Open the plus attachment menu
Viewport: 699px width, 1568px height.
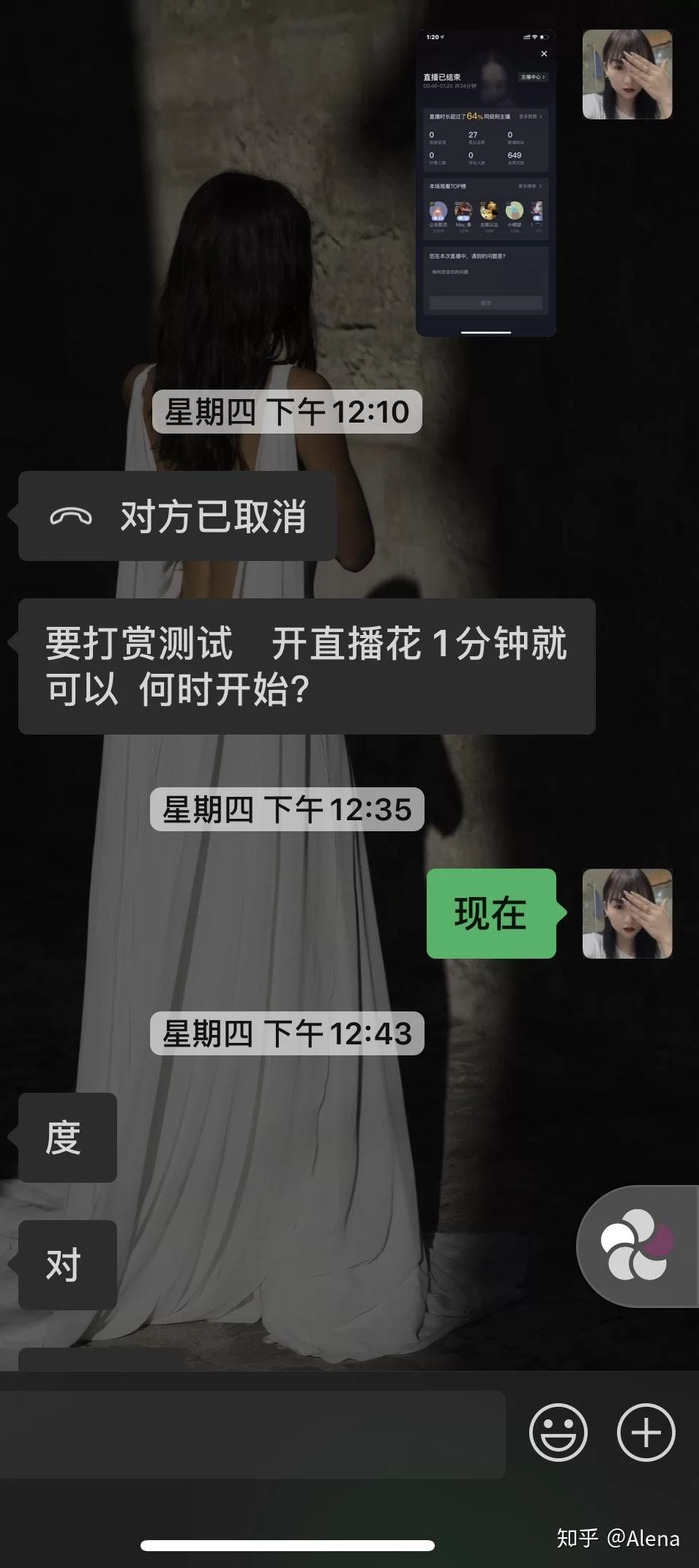[646, 1433]
